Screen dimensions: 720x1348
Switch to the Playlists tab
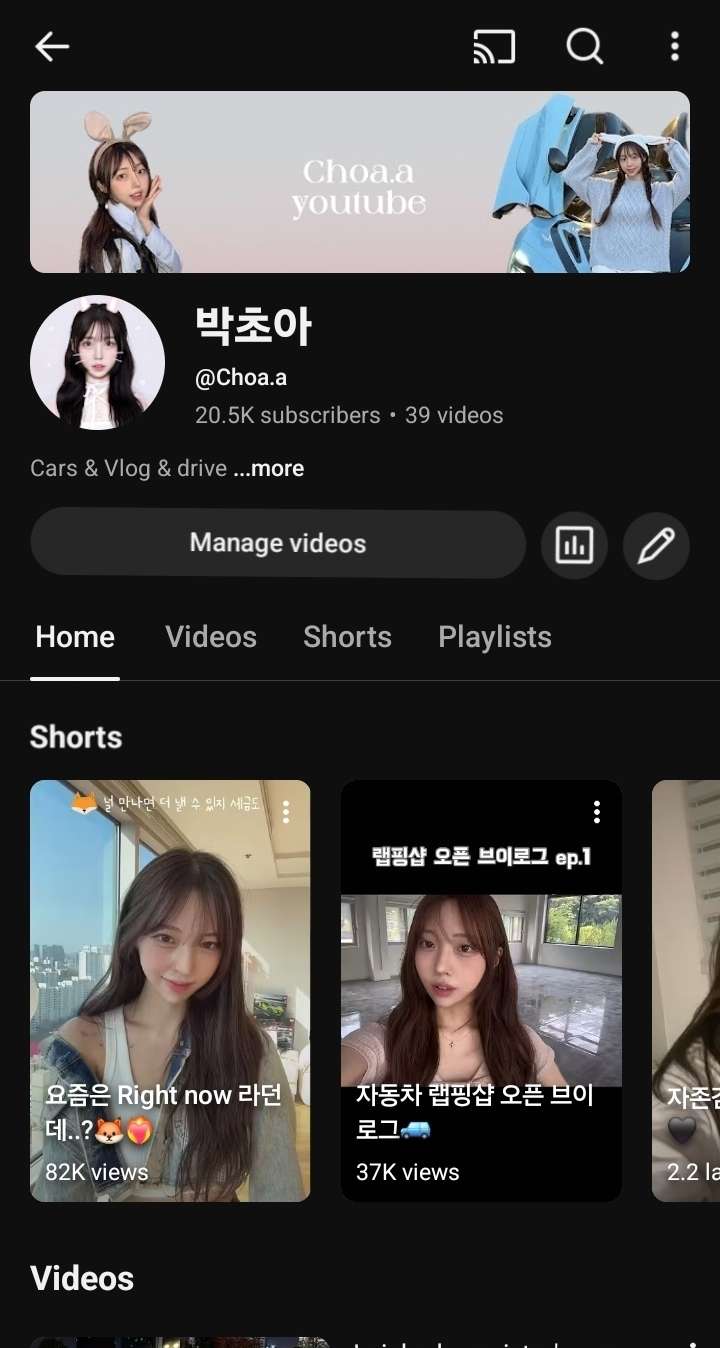click(x=495, y=637)
